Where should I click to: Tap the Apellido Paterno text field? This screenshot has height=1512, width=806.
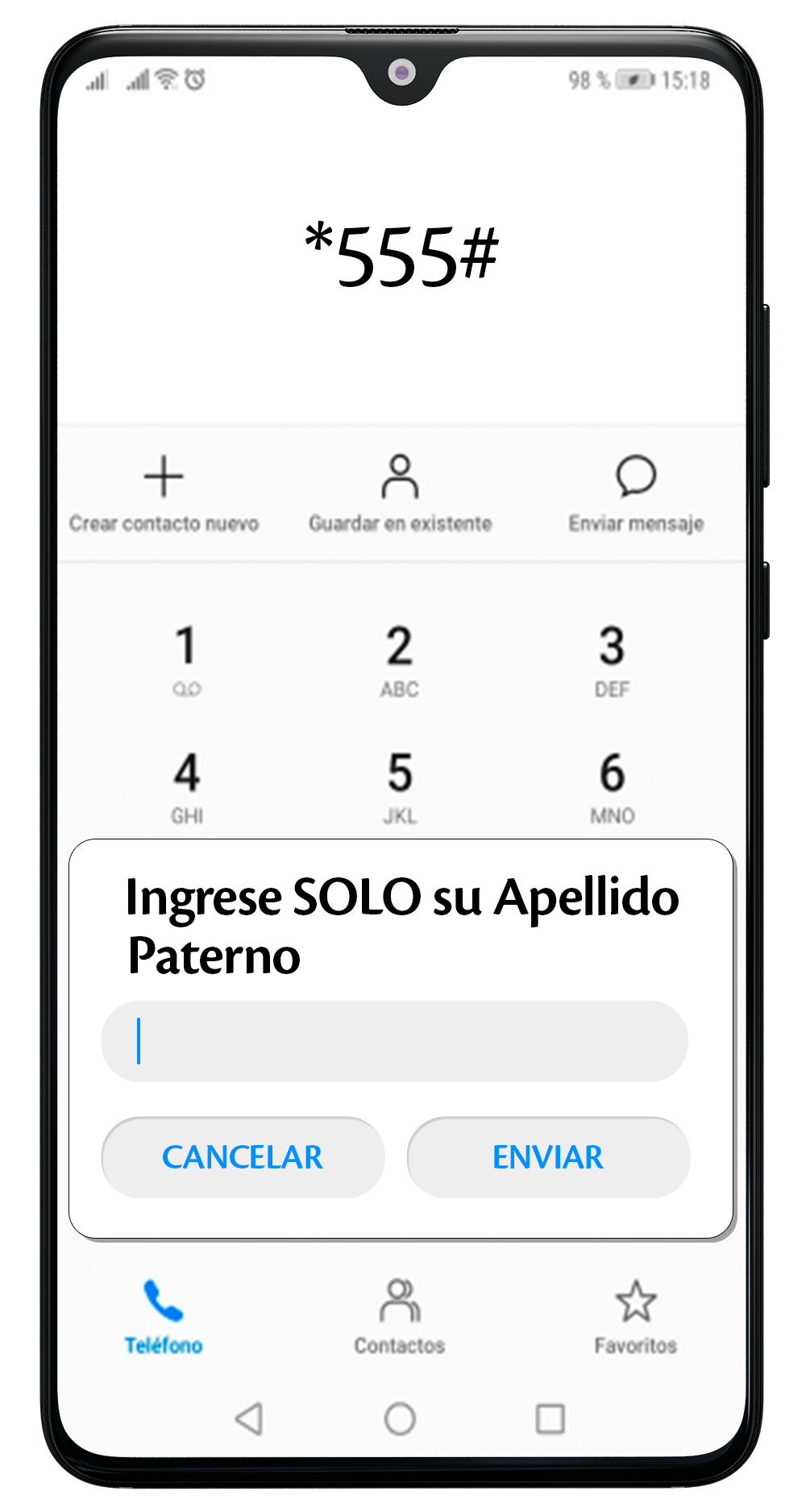point(394,1041)
